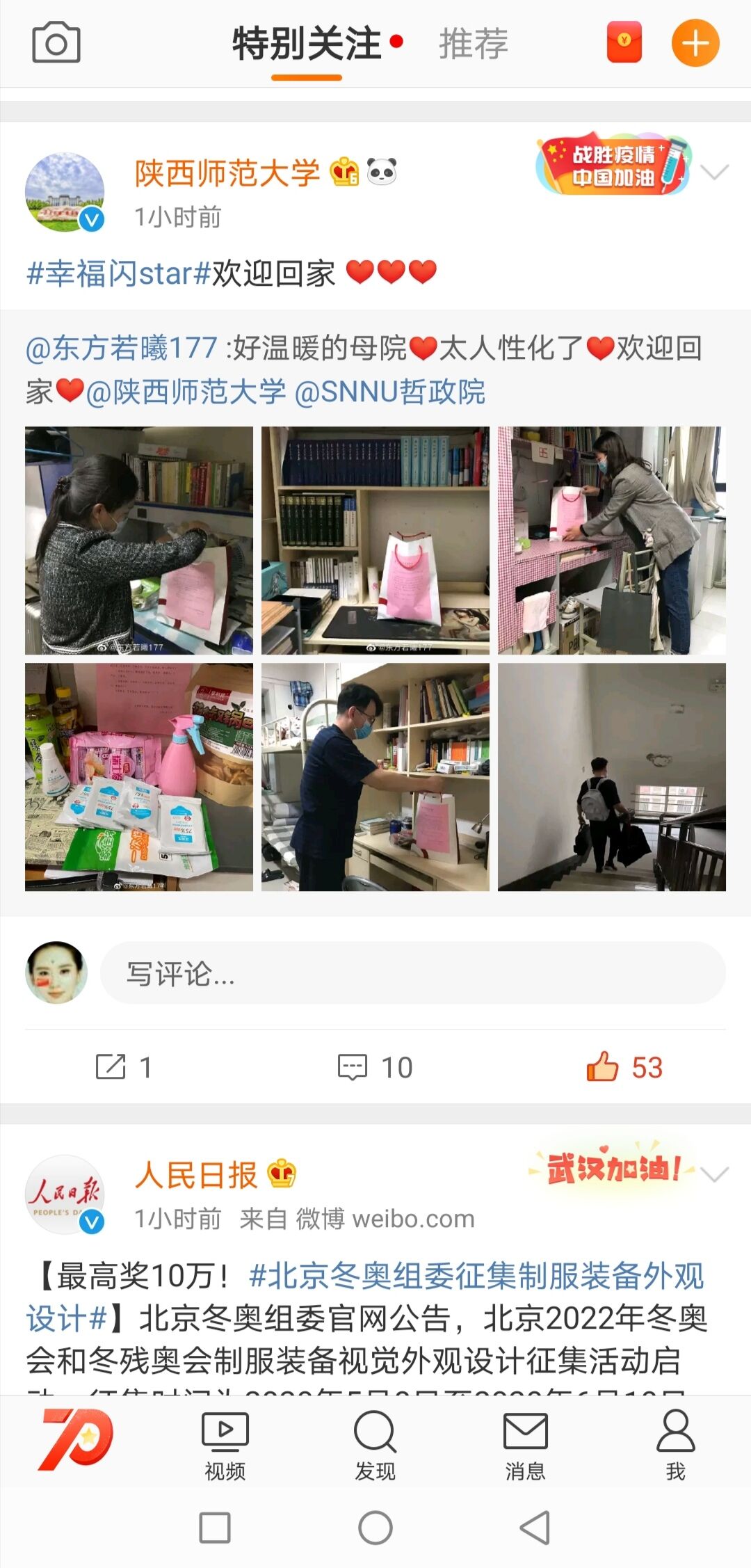The width and height of the screenshot is (751, 1568).
Task: Repost the 陕西师范大学 post
Action: point(124,1067)
